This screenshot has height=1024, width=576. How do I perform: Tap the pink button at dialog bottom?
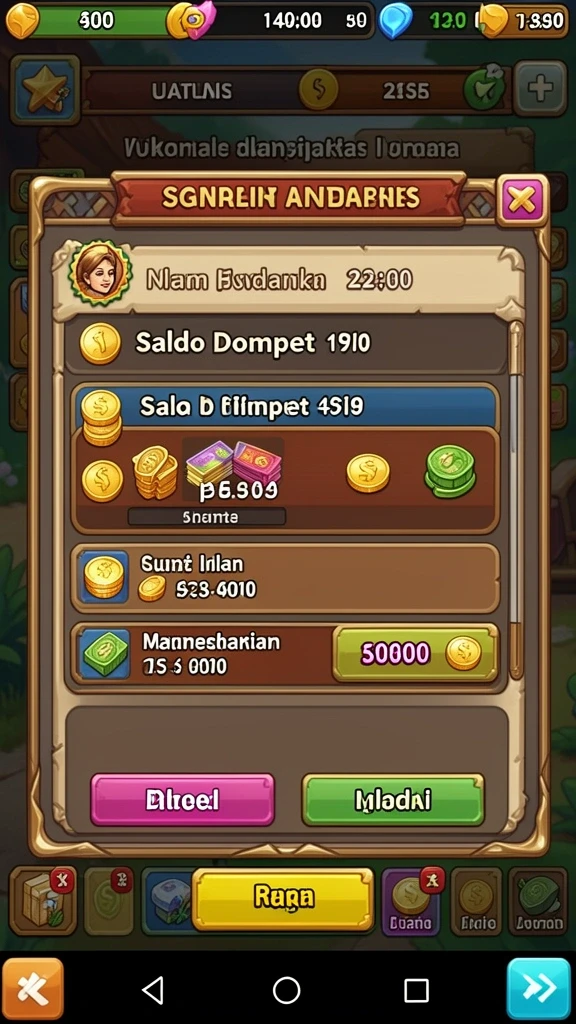[182, 800]
